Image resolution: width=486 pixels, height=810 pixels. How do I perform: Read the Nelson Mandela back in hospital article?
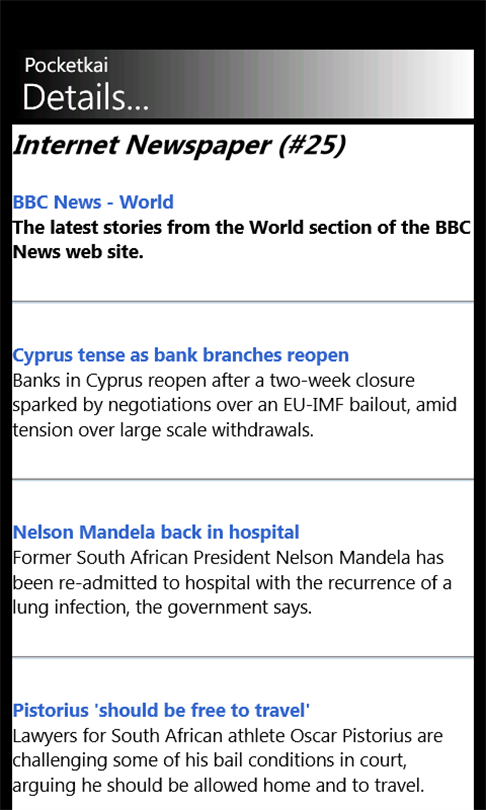156,532
